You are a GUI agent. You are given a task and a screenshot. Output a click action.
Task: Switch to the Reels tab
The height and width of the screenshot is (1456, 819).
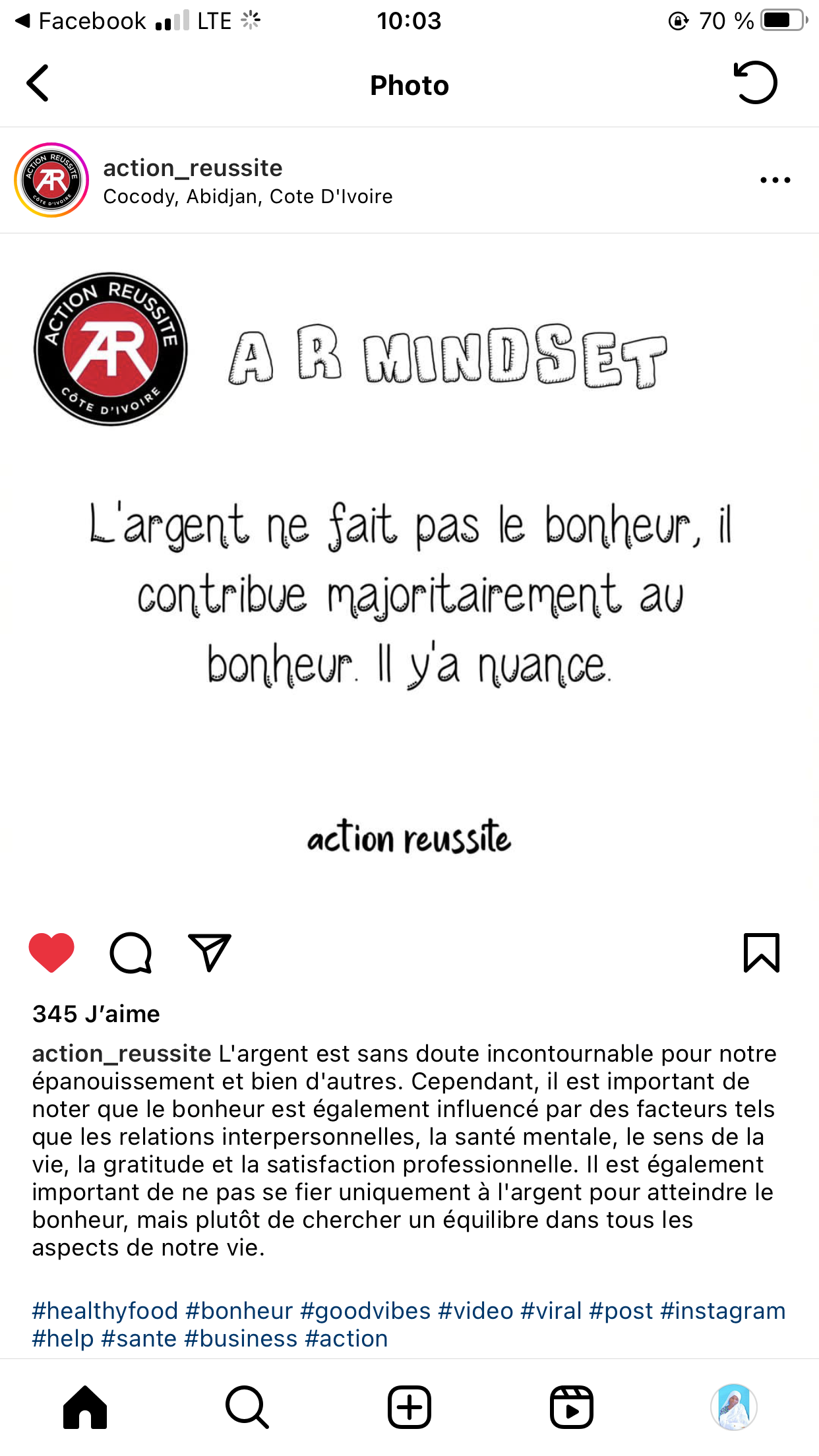coord(572,1407)
